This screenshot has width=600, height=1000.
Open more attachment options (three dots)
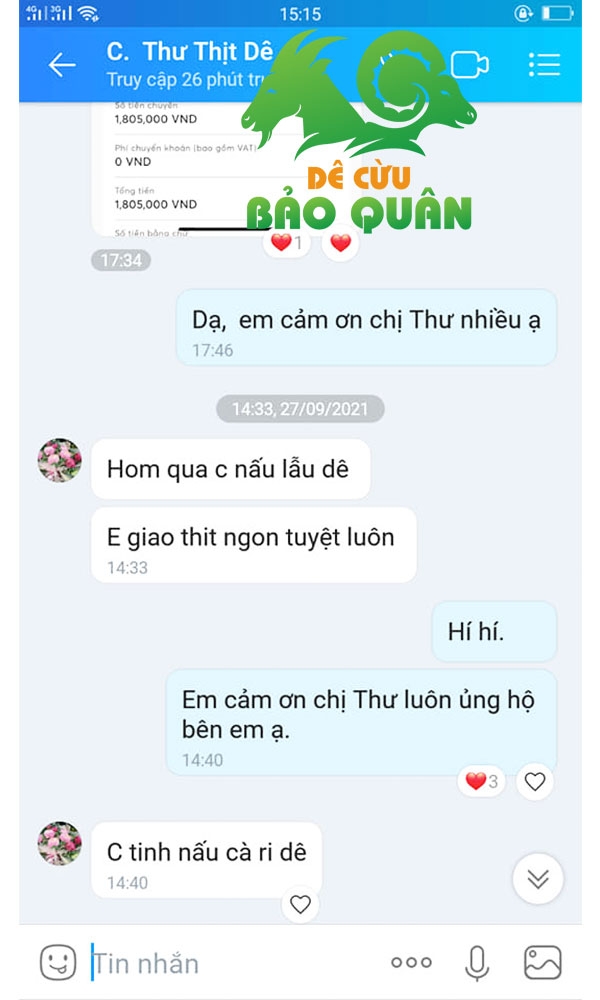[411, 962]
